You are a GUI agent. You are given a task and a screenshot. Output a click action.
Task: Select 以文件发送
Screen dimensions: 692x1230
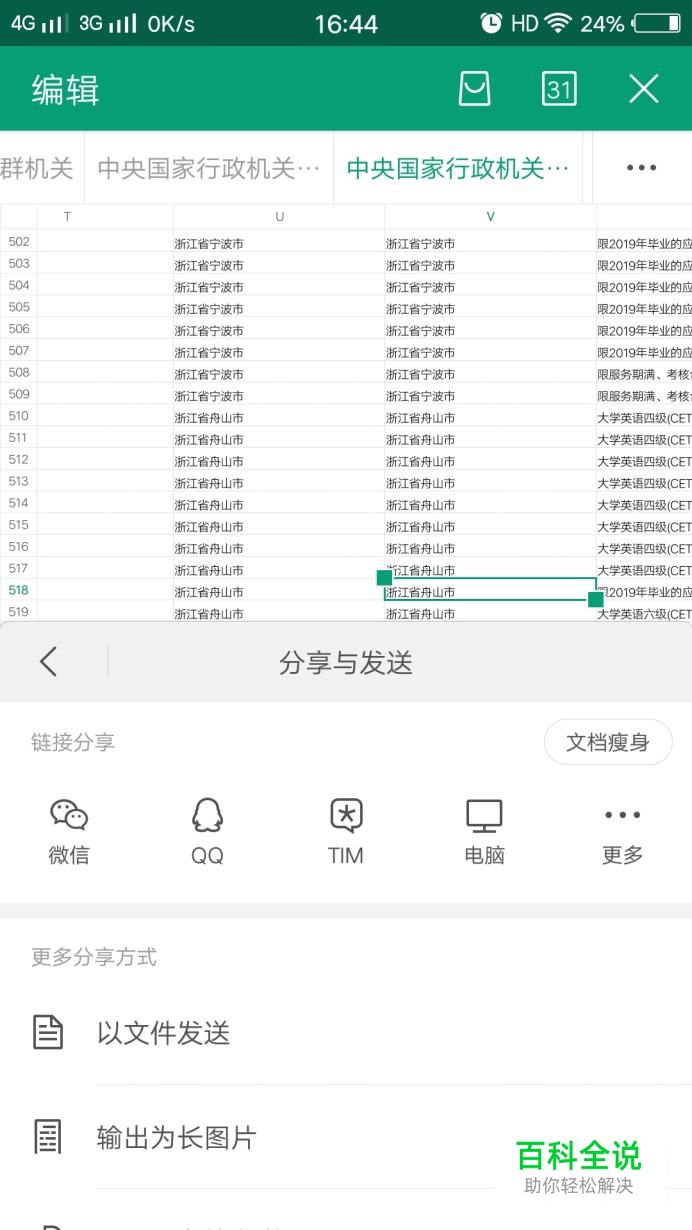coord(346,1033)
